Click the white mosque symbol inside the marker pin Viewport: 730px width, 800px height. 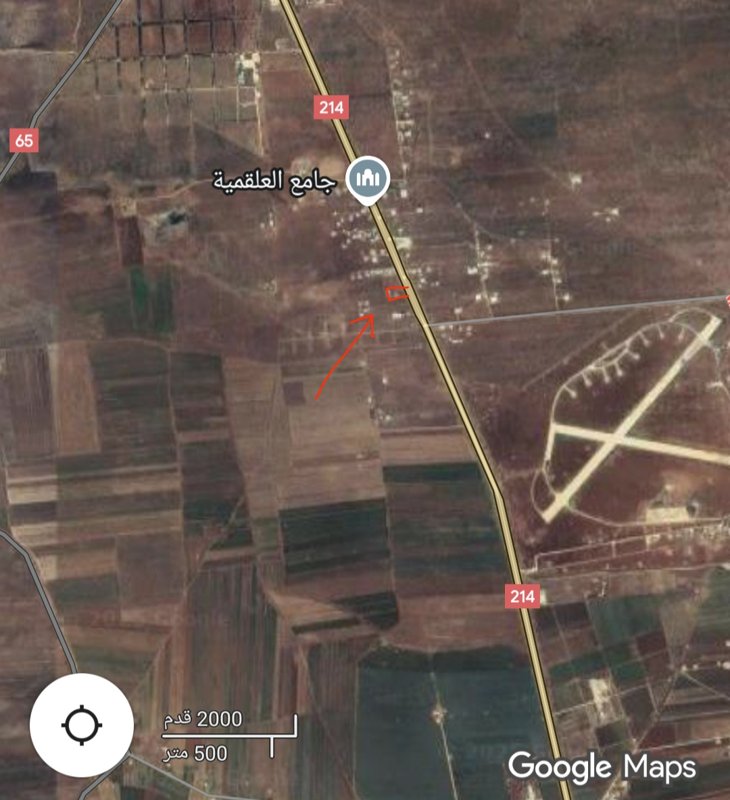click(366, 177)
